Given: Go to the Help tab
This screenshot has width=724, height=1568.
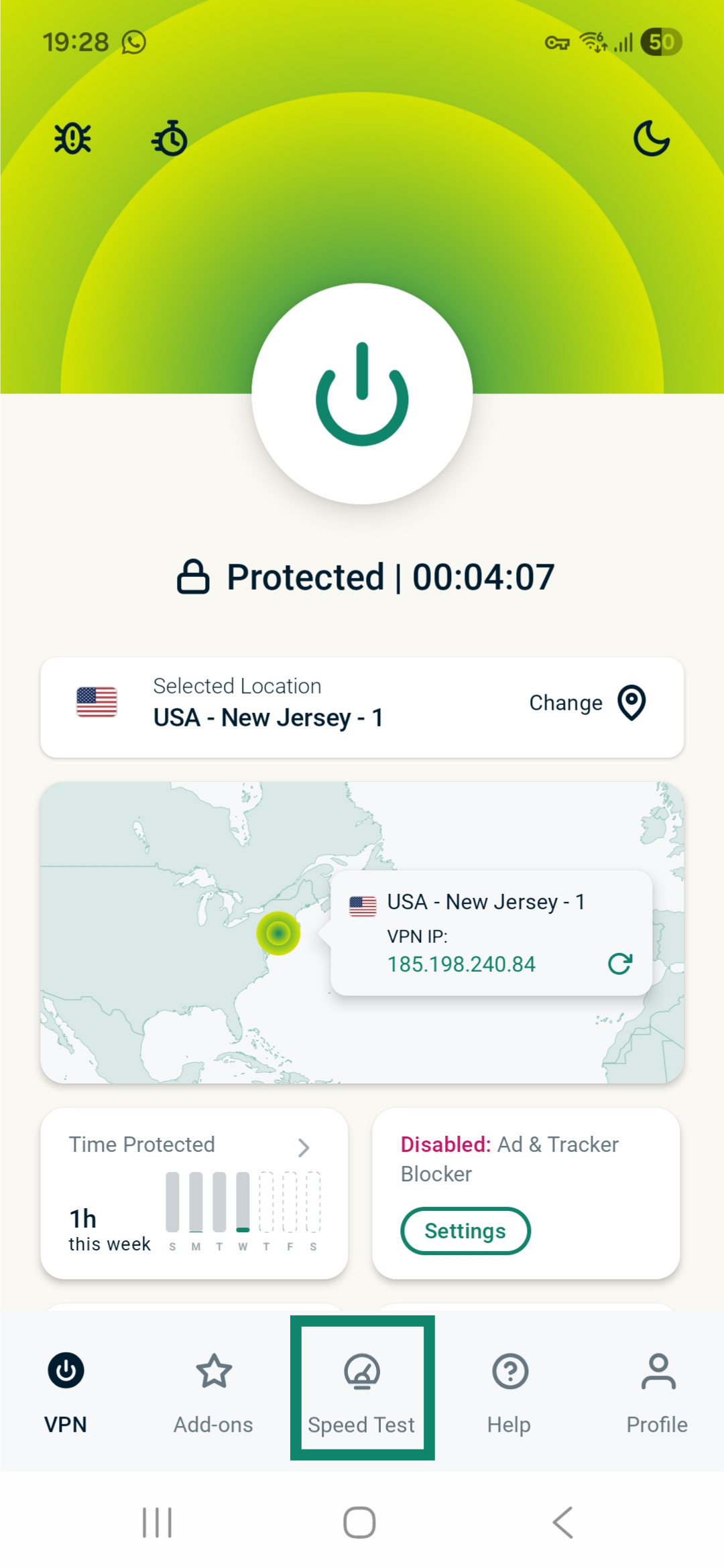Looking at the screenshot, I should tap(509, 1390).
